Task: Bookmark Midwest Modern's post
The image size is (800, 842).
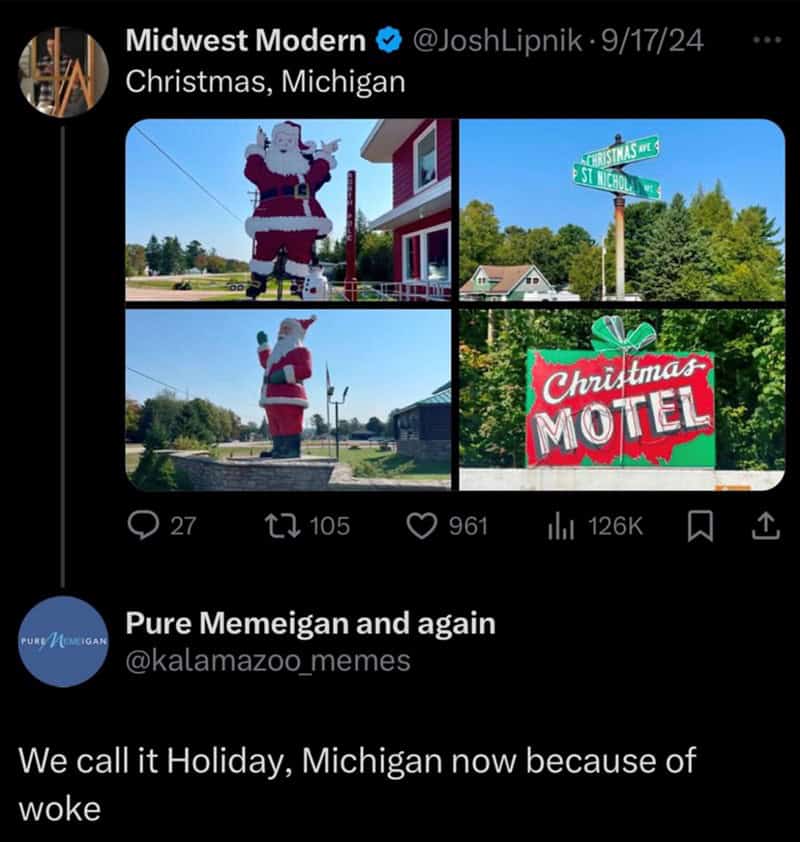Action: coord(702,525)
